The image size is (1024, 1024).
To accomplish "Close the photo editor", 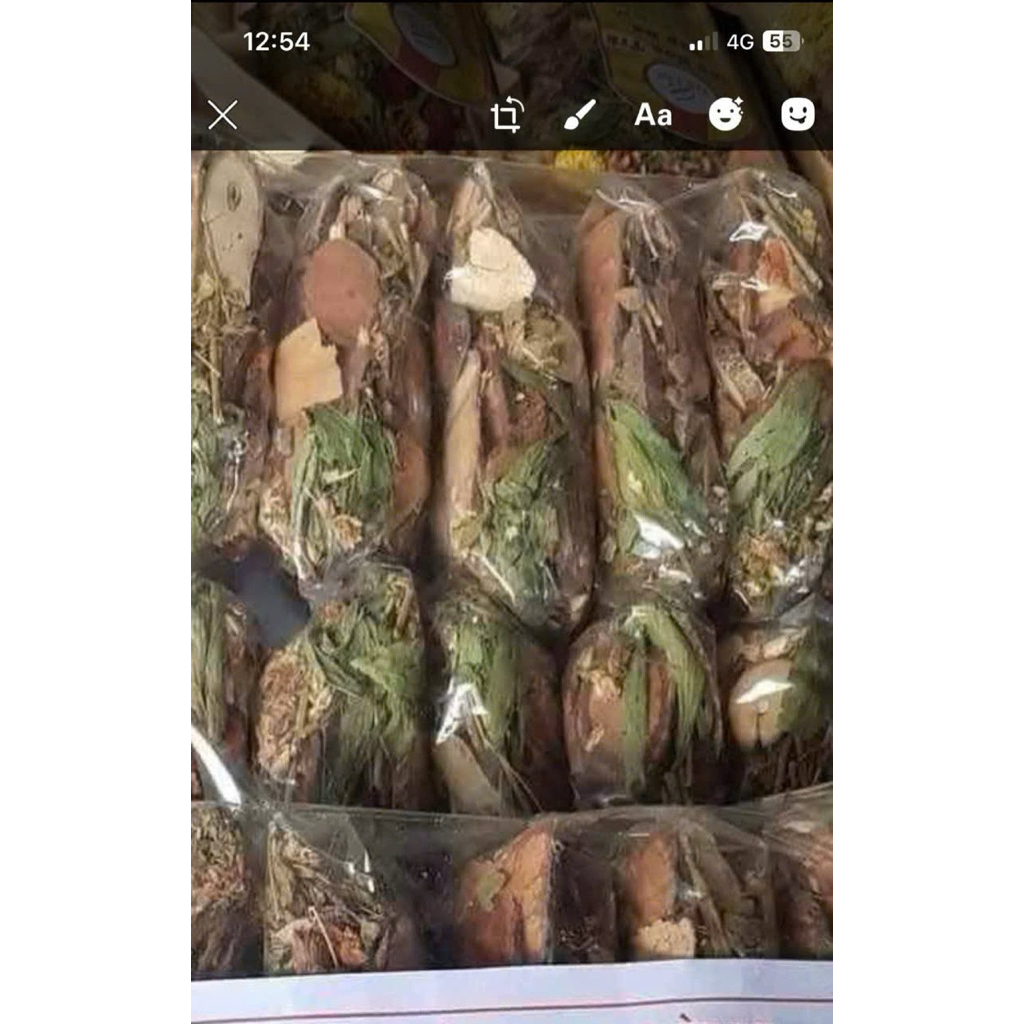I will [223, 115].
